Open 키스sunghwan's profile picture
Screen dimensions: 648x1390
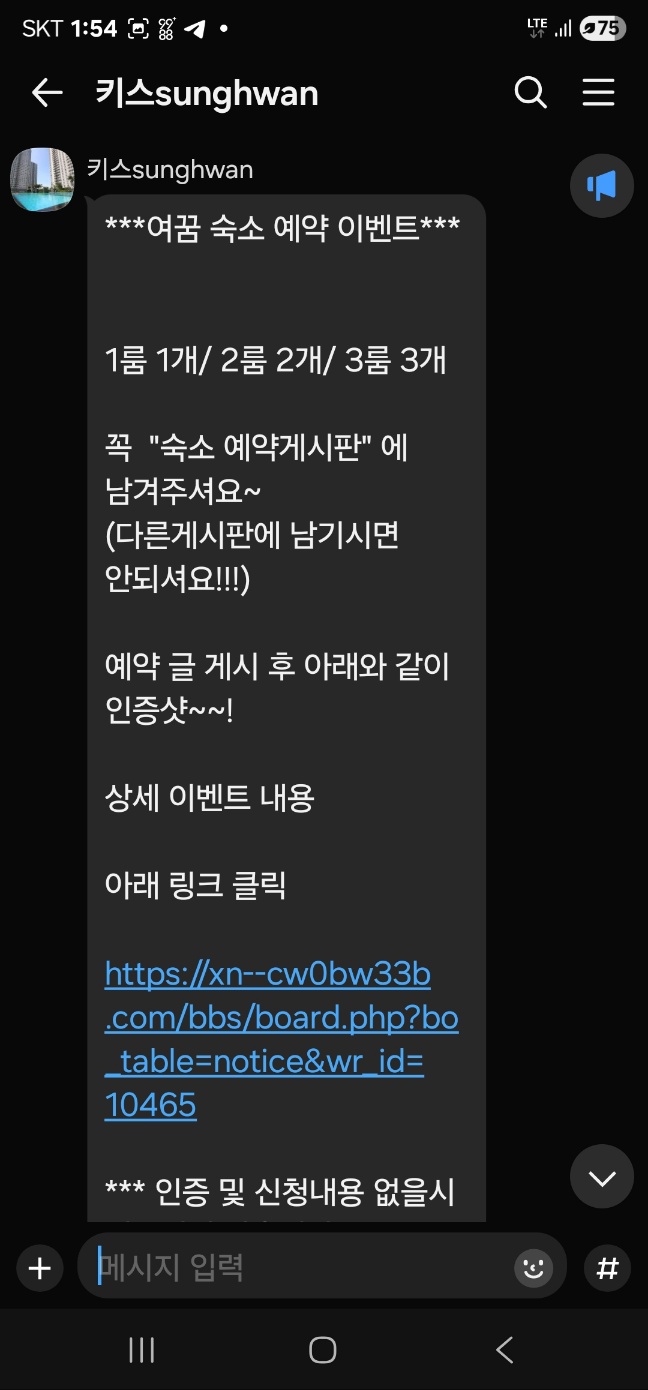tap(42, 179)
